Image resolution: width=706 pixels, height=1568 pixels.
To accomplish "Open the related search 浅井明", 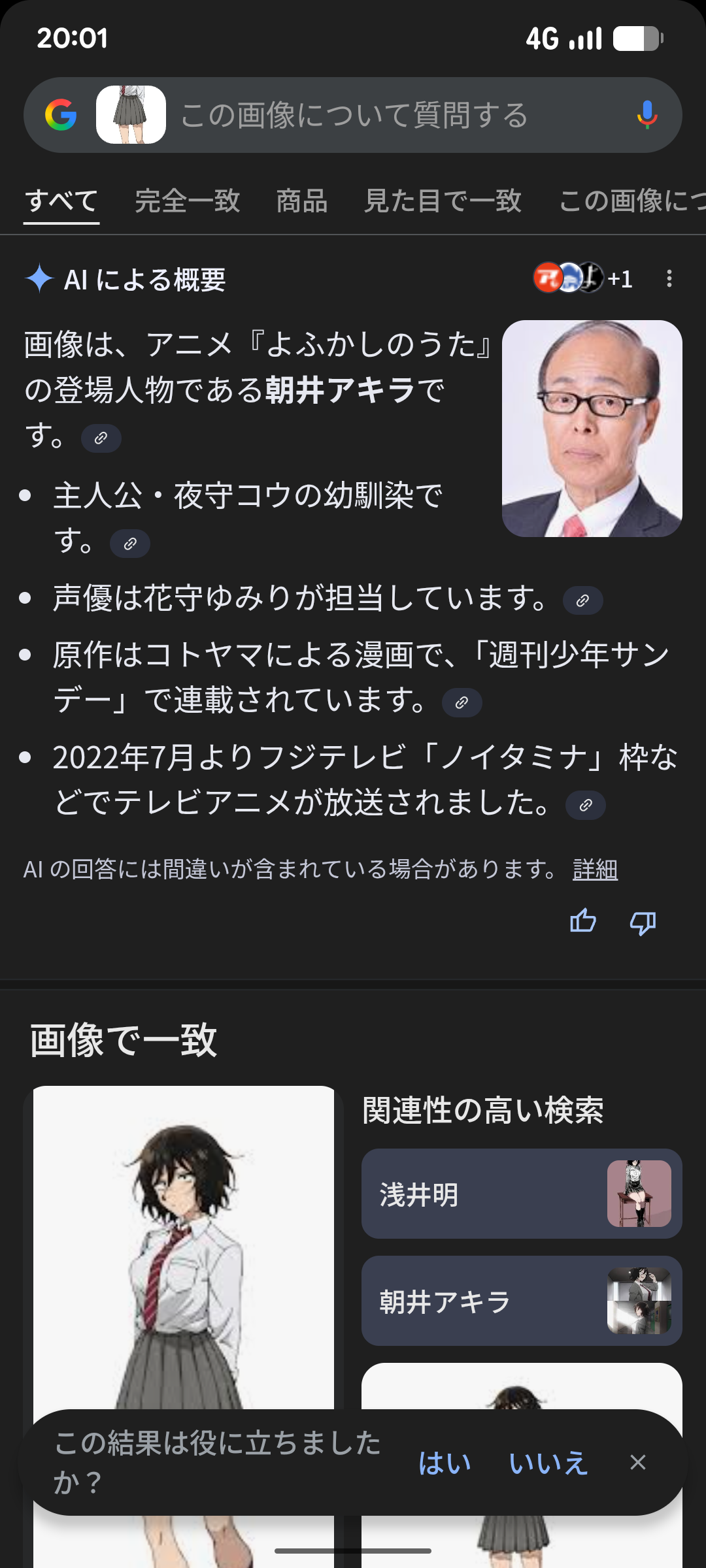I will tap(521, 1194).
